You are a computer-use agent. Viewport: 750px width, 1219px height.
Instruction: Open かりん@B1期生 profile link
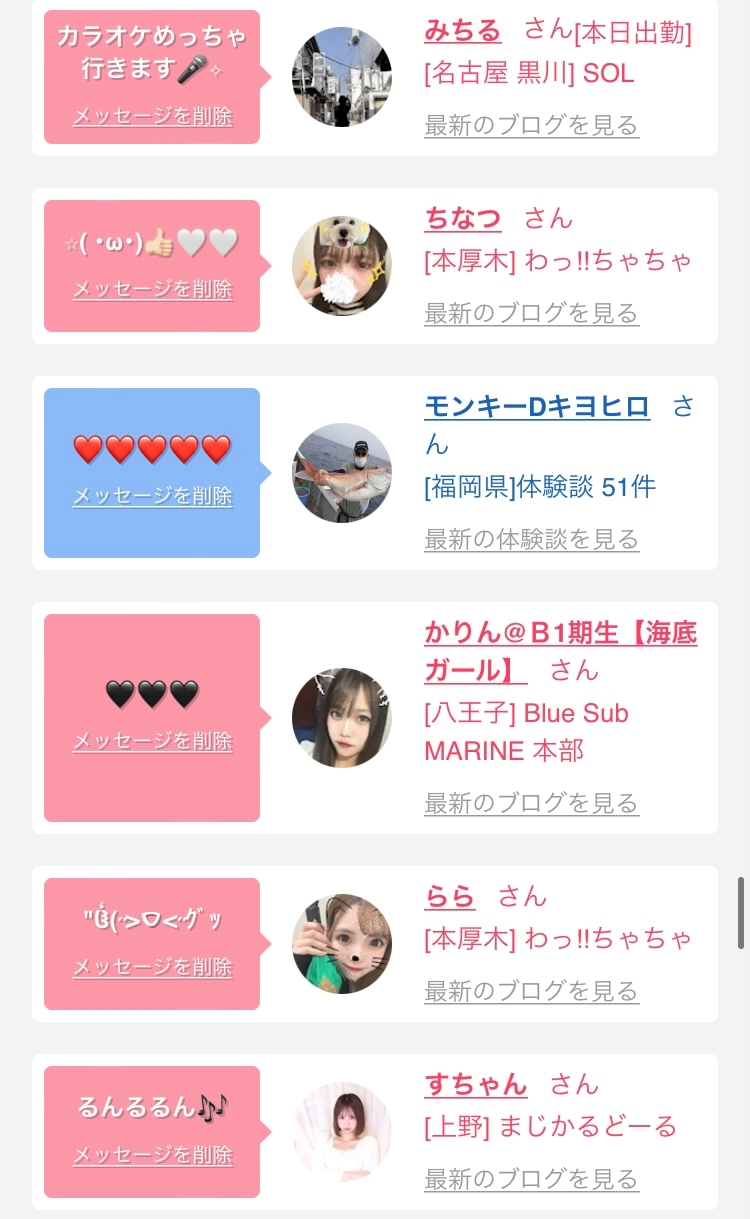pyautogui.click(x=561, y=651)
